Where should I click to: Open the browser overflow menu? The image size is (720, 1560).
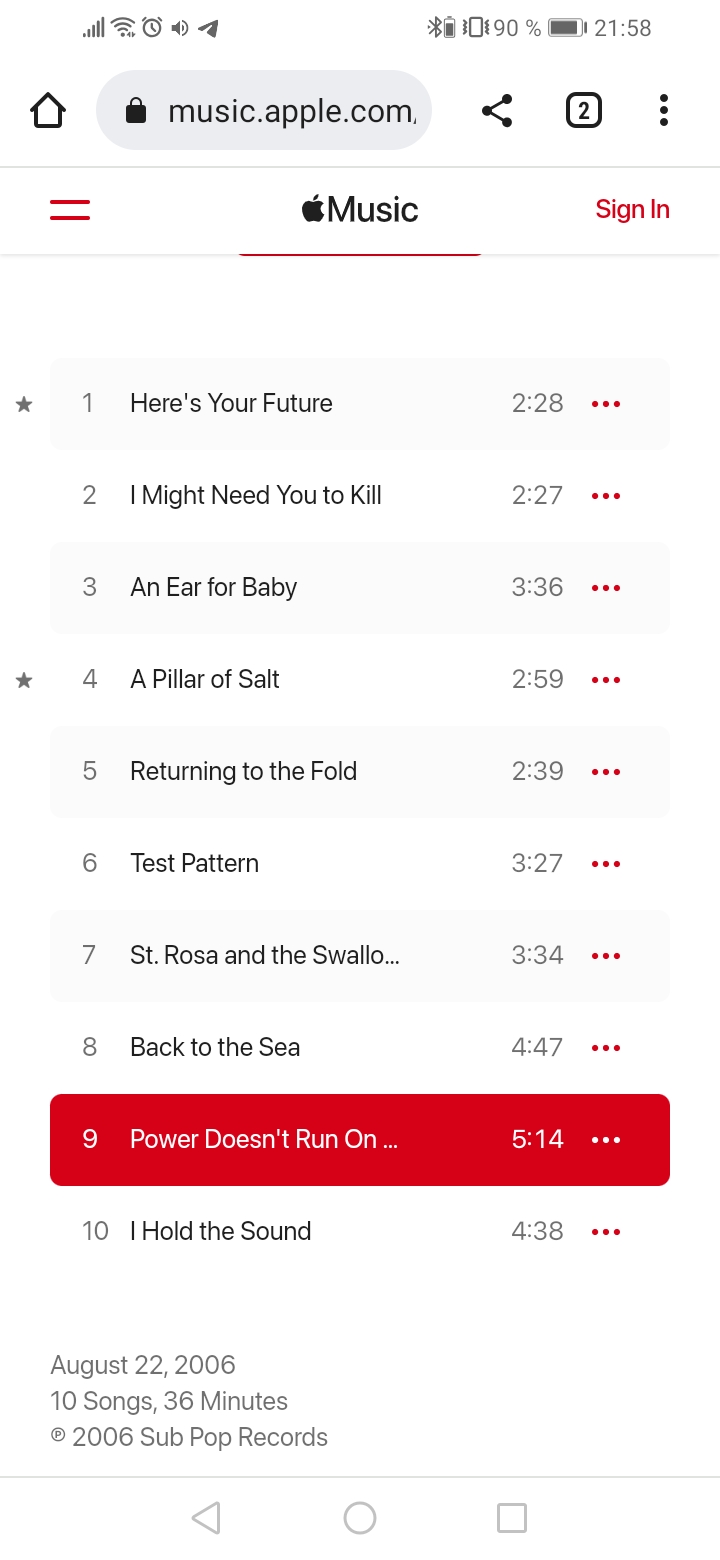click(663, 111)
